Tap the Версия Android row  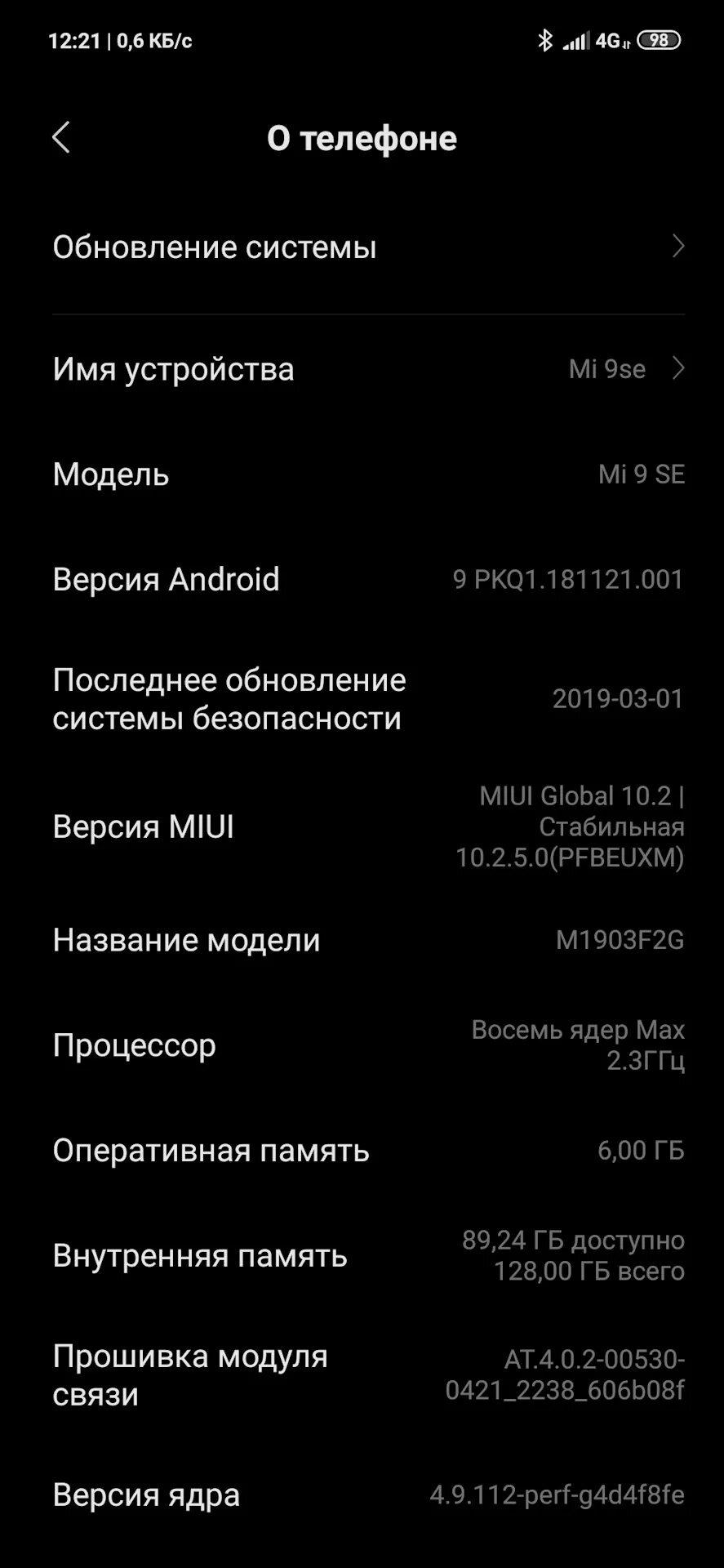(362, 579)
